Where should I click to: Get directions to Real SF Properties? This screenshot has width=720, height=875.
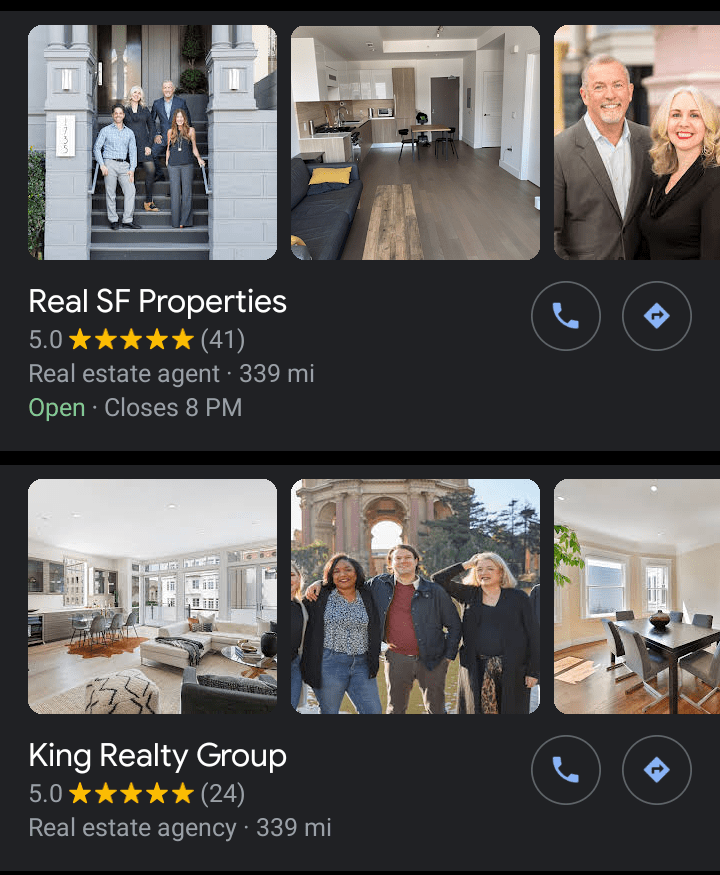[x=657, y=317]
